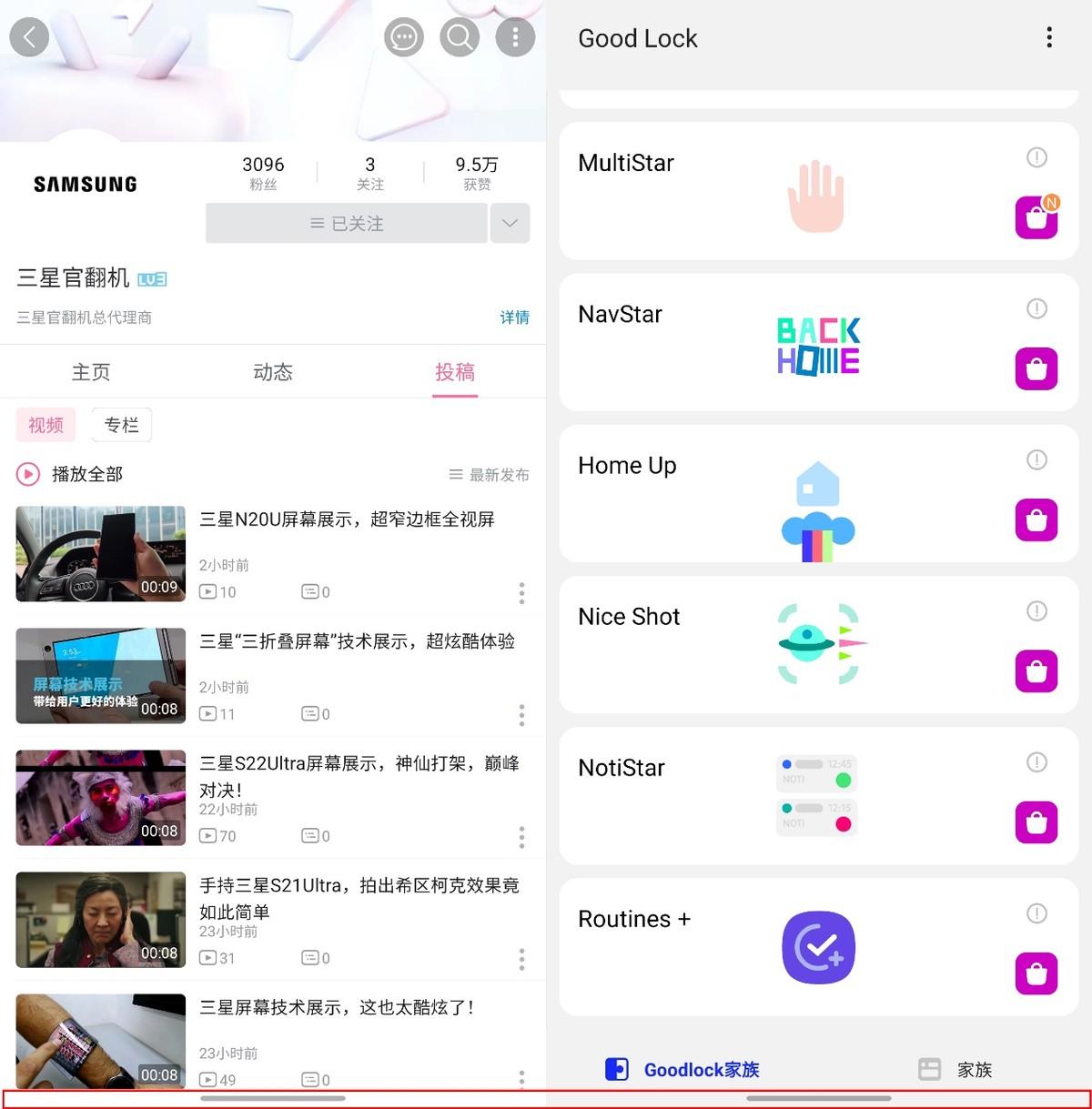Open the profile overflow menu
The image size is (1092, 1109).
515,37
